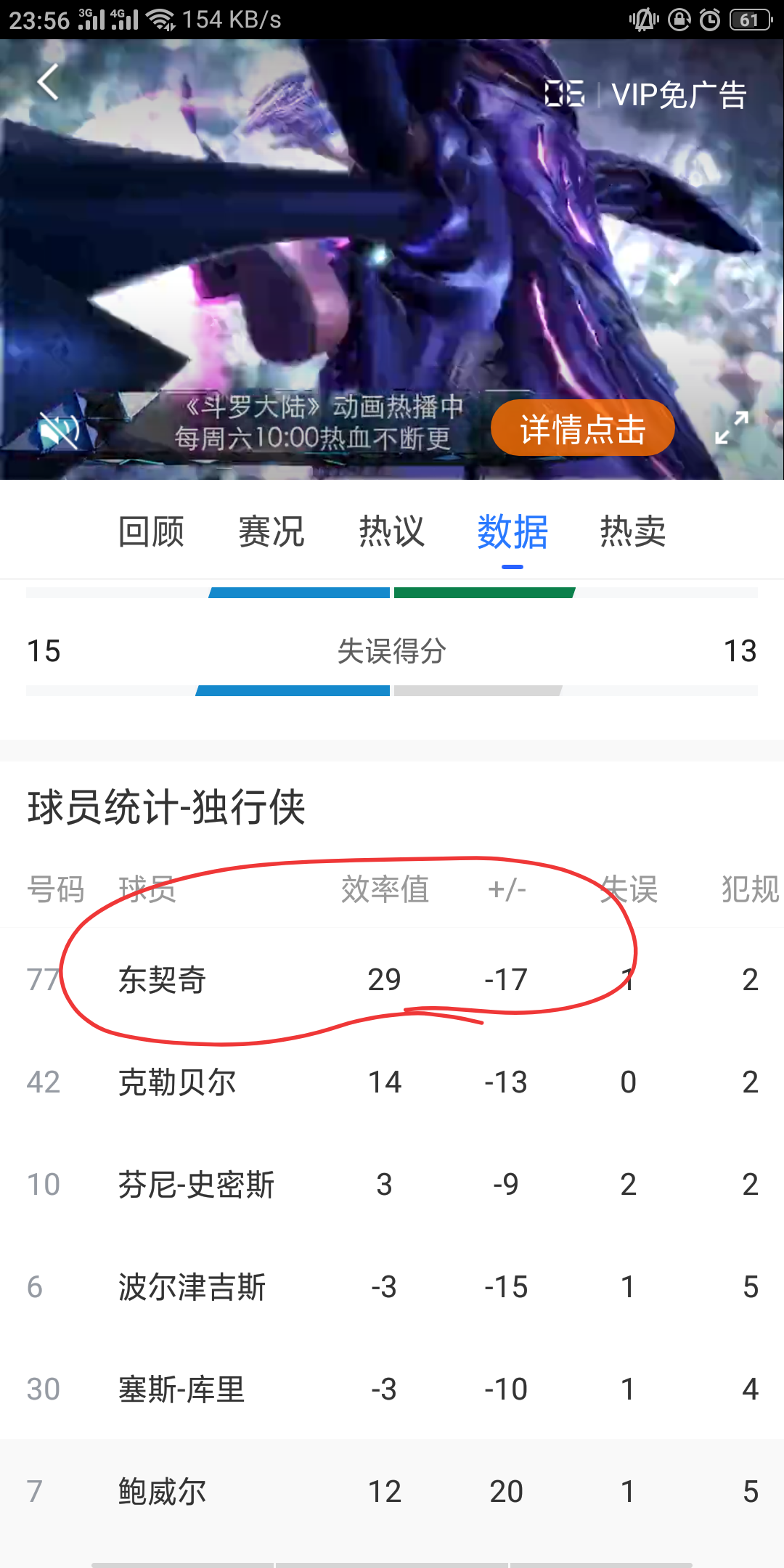Open the 赛况 tab
Image resolution: width=784 pixels, height=1568 pixels.
click(x=271, y=532)
